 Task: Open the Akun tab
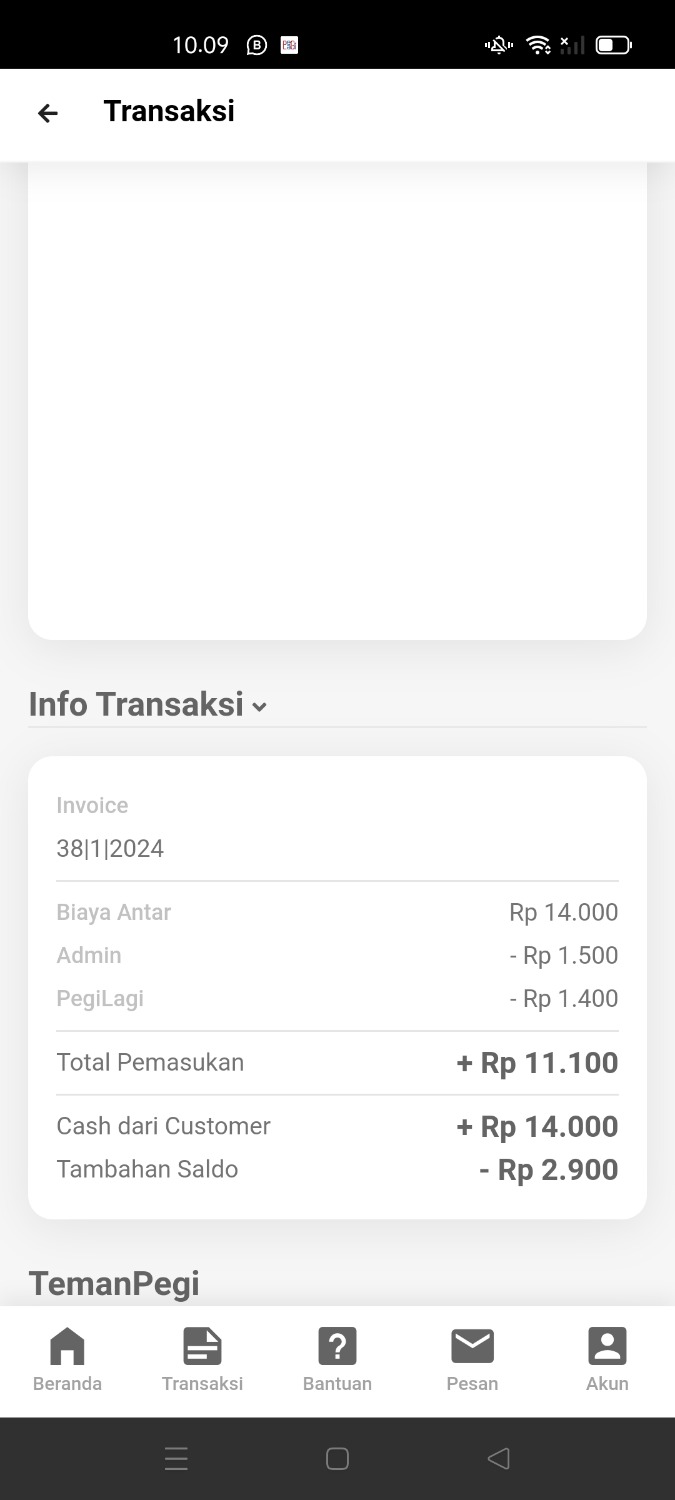[607, 1359]
